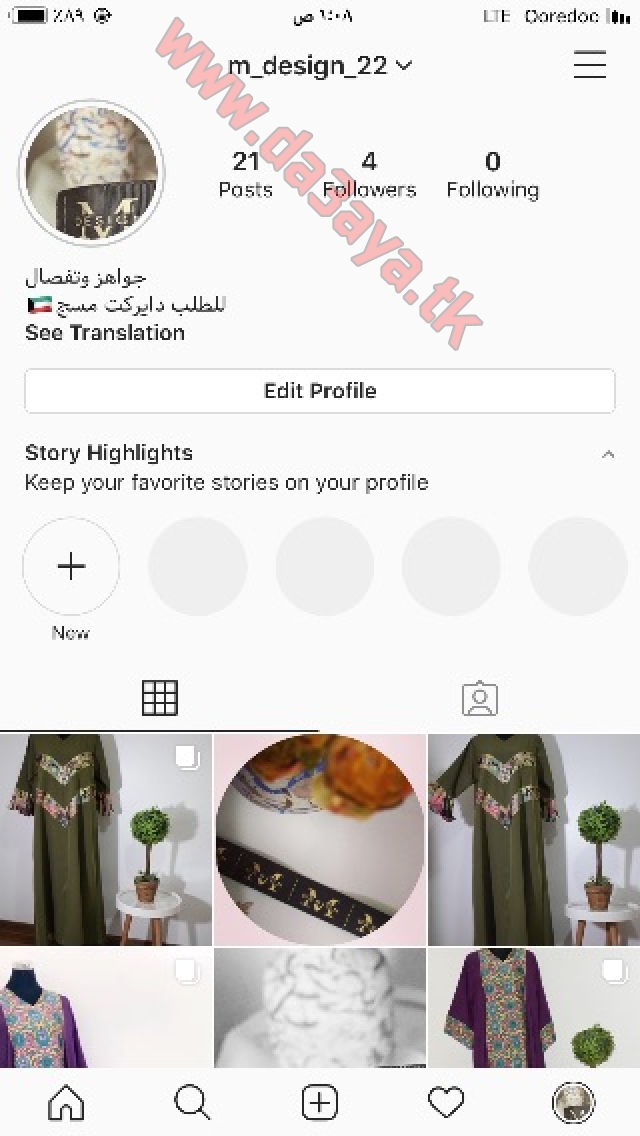Open the Activity heart tab

click(x=446, y=1102)
